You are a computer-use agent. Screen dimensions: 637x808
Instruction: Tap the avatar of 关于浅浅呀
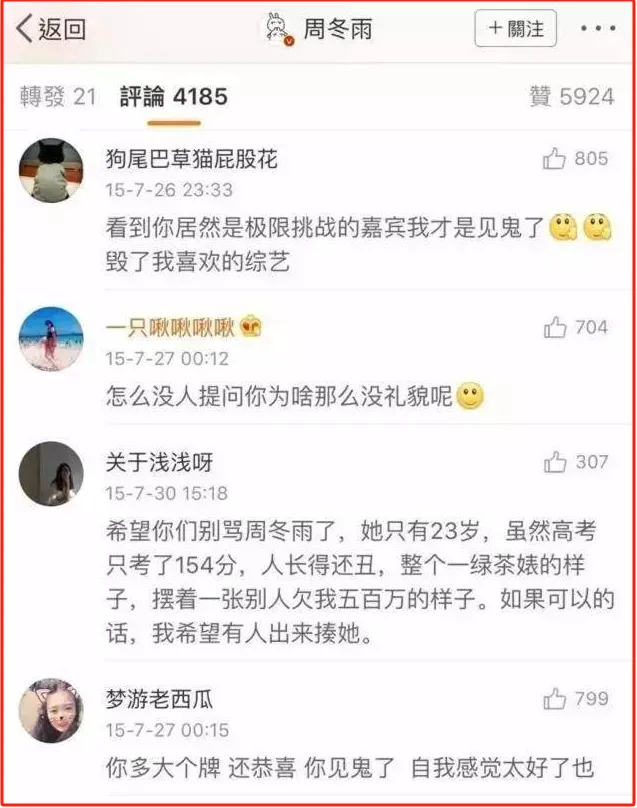(51, 473)
